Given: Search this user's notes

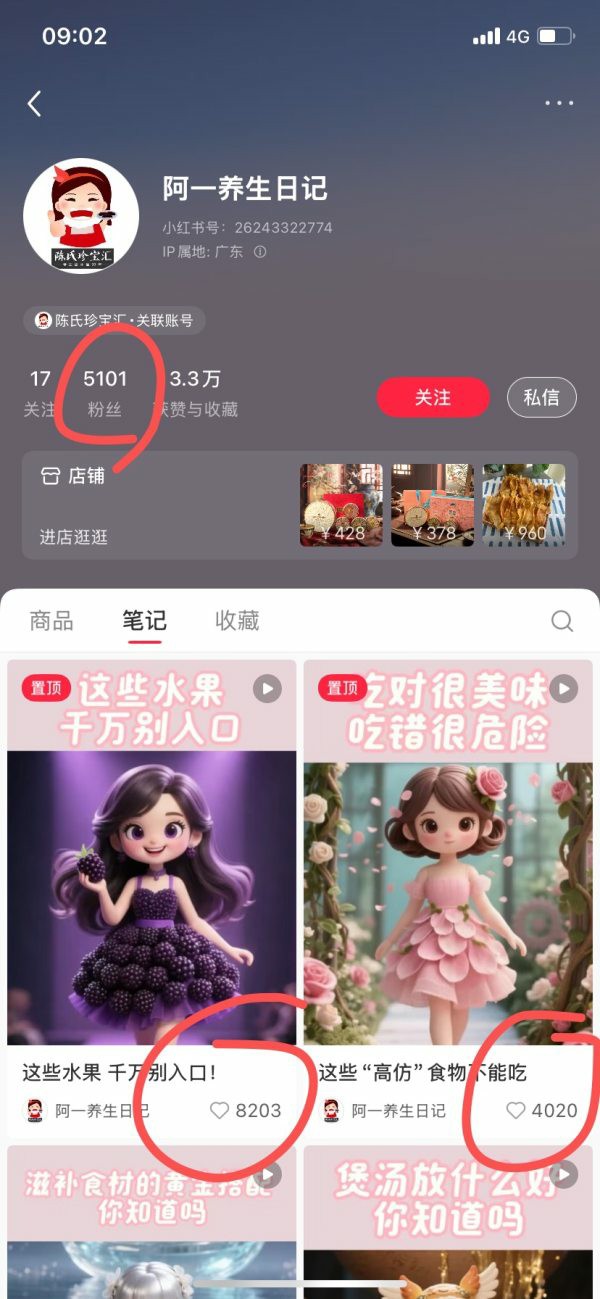Looking at the screenshot, I should [562, 621].
